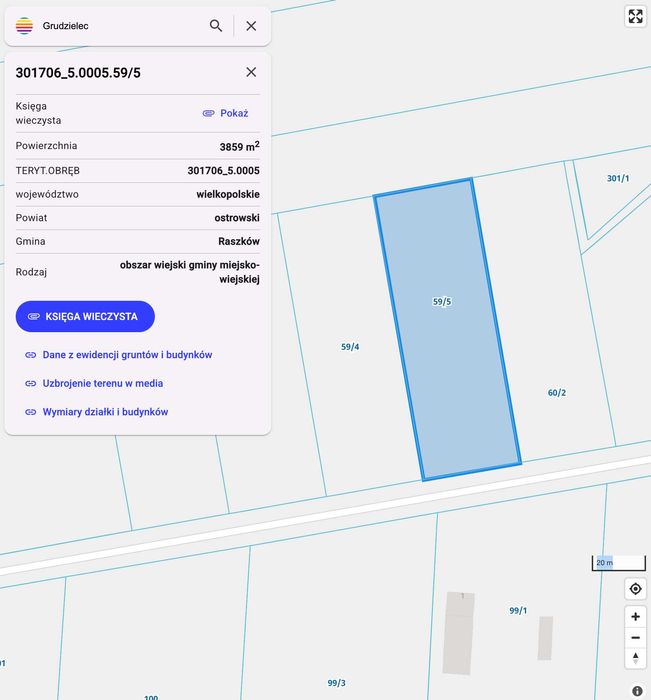Enter fullscreen map mode
This screenshot has width=651, height=700.
pos(635,16)
